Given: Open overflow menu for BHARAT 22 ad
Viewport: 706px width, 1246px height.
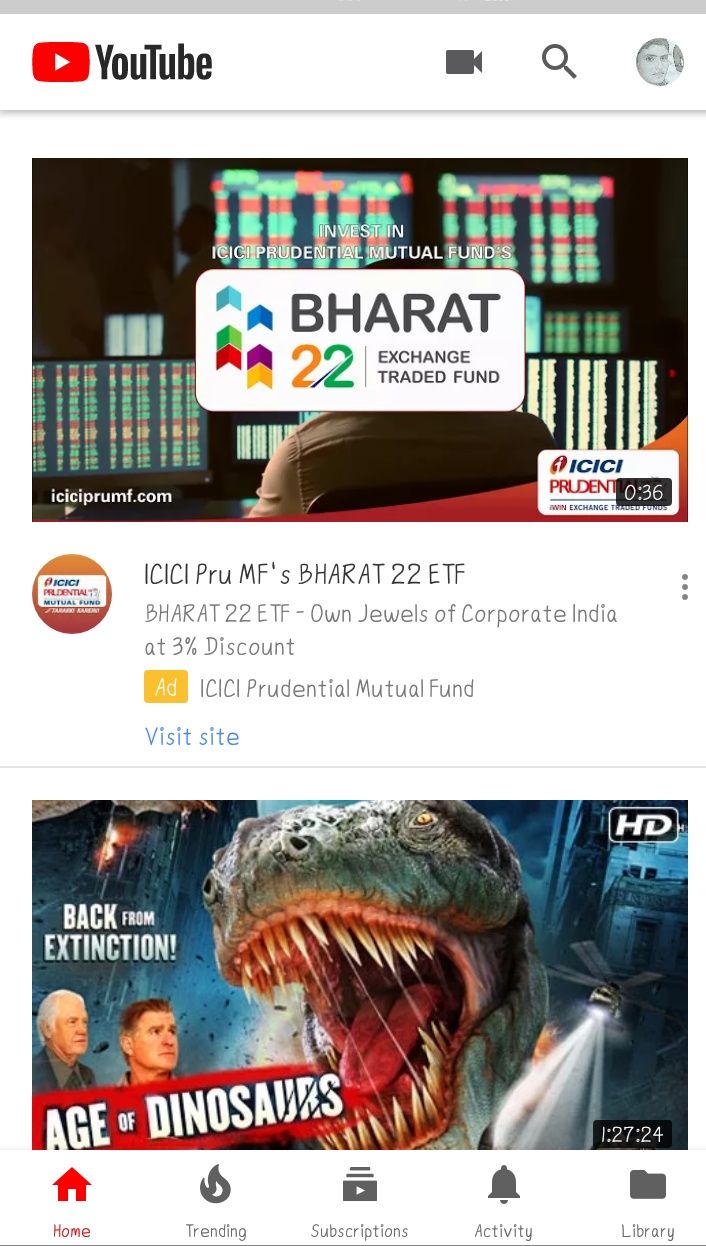Looking at the screenshot, I should pos(684,587).
